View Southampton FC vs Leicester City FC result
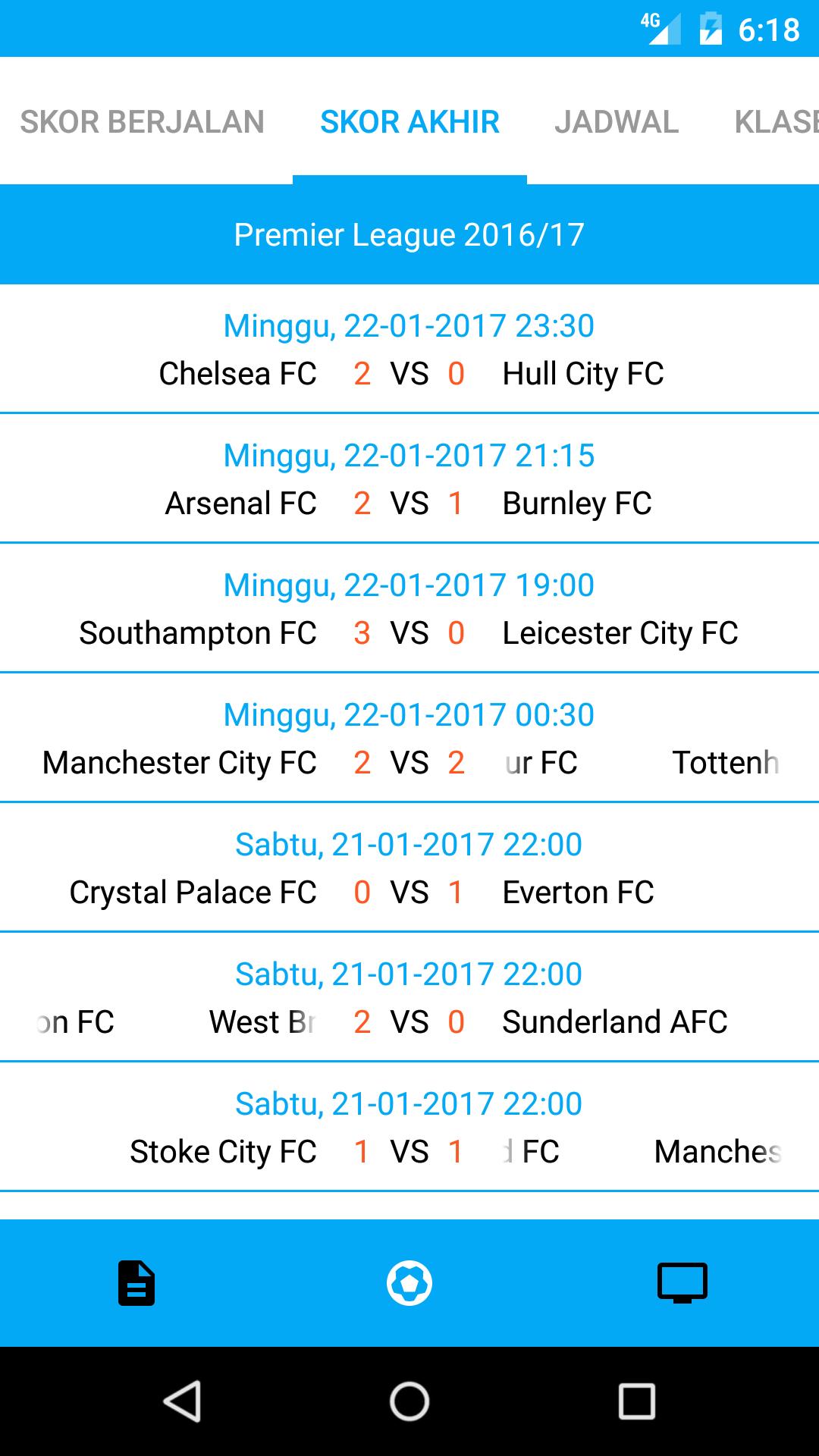This screenshot has height=1456, width=819. [409, 610]
